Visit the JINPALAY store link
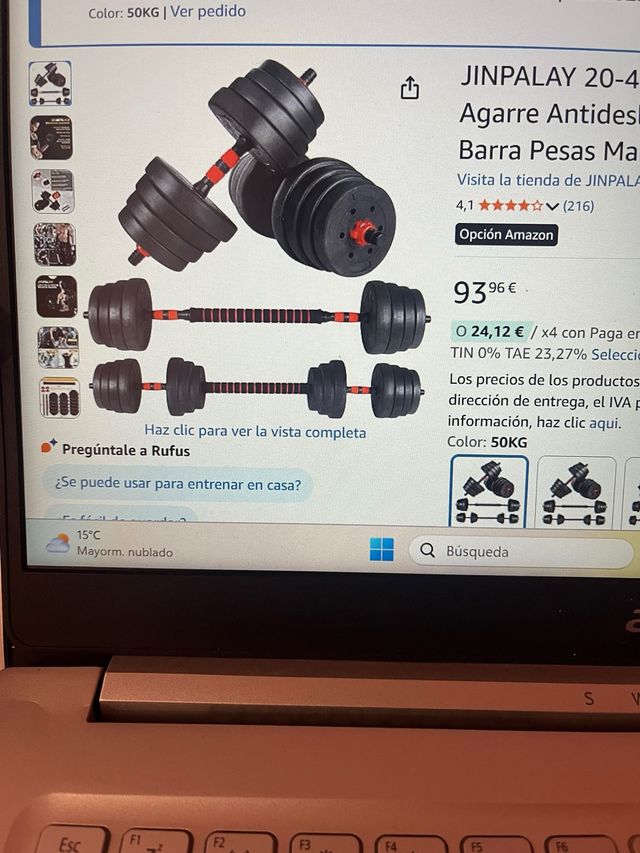 click(546, 180)
